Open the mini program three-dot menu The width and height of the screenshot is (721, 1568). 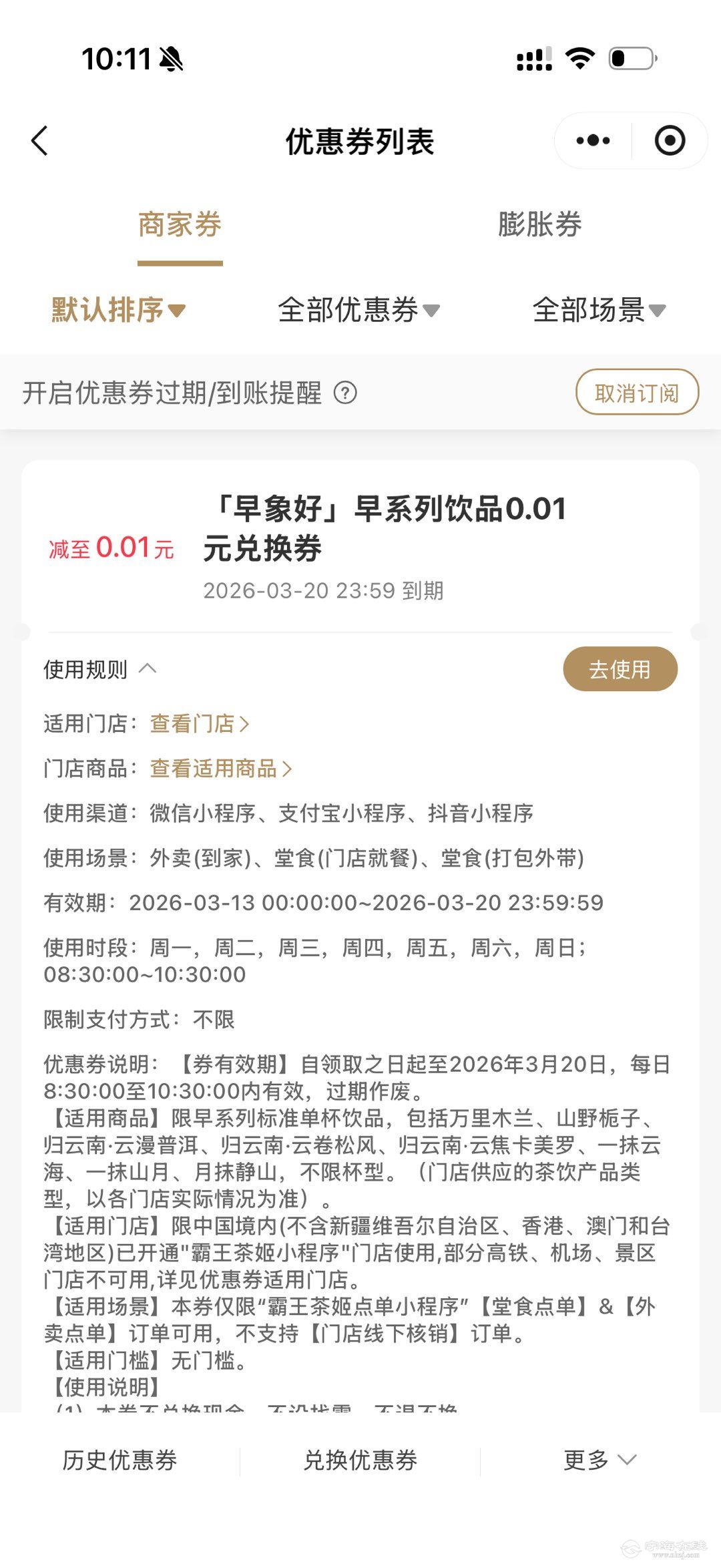[x=593, y=141]
